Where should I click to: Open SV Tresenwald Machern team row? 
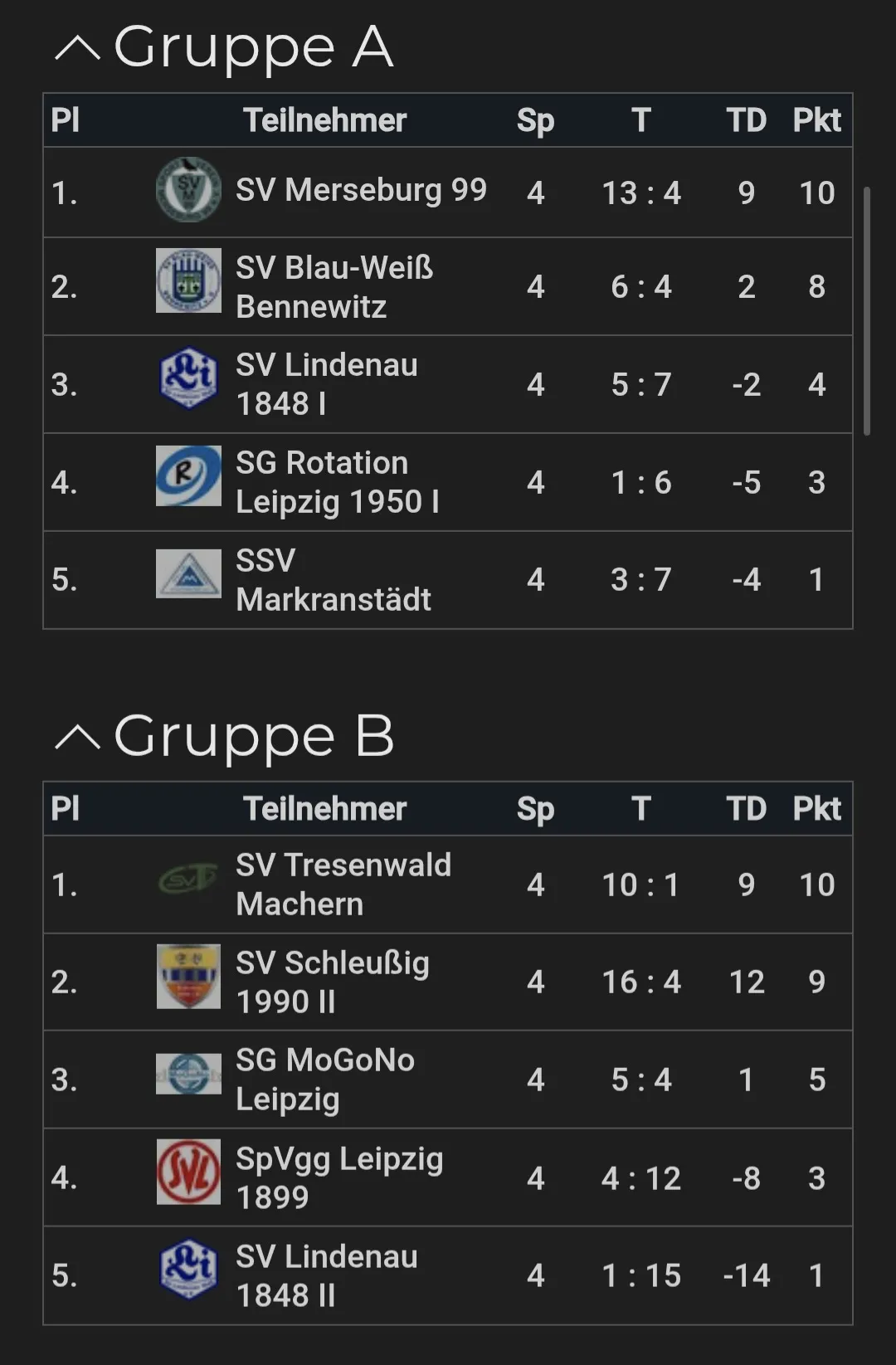pyautogui.click(x=448, y=885)
